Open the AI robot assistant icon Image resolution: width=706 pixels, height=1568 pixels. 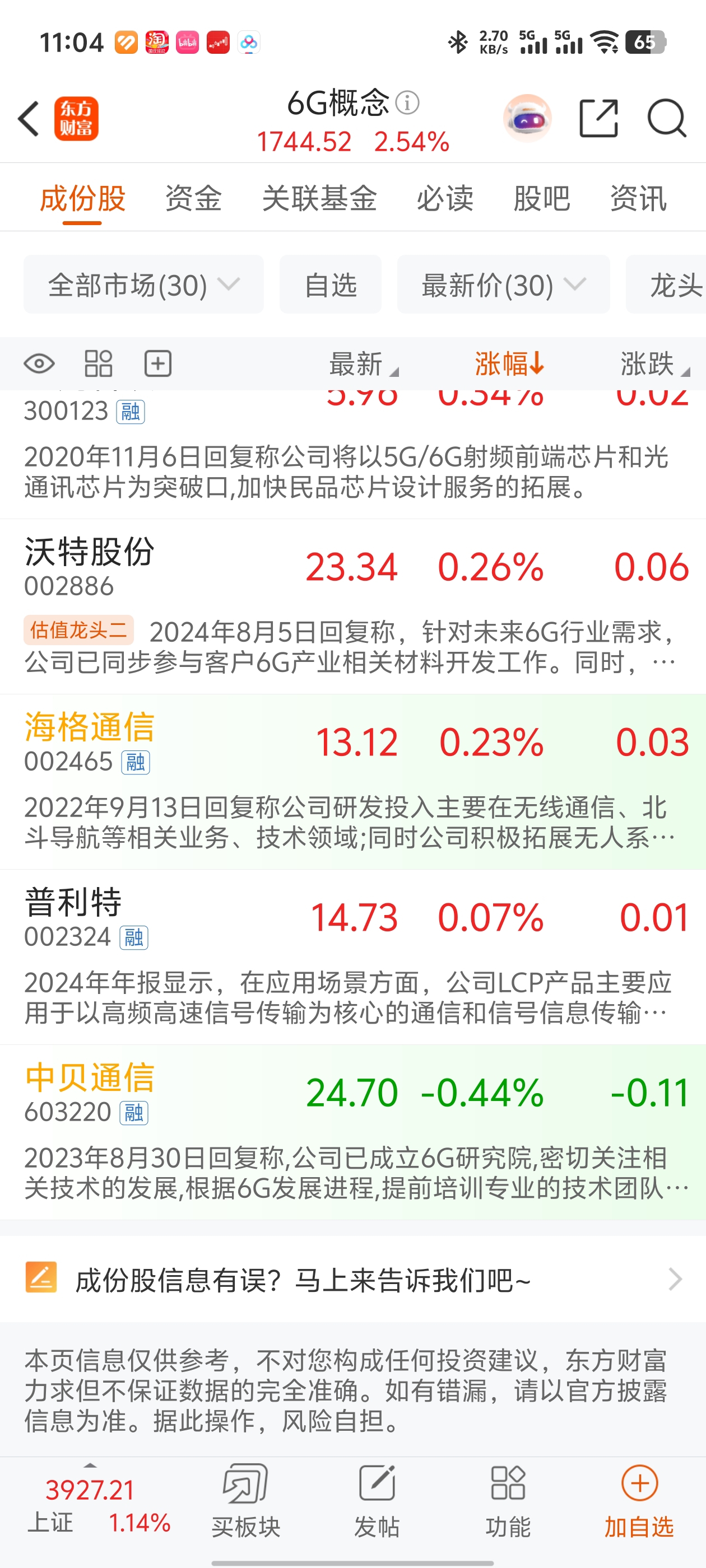pos(527,119)
